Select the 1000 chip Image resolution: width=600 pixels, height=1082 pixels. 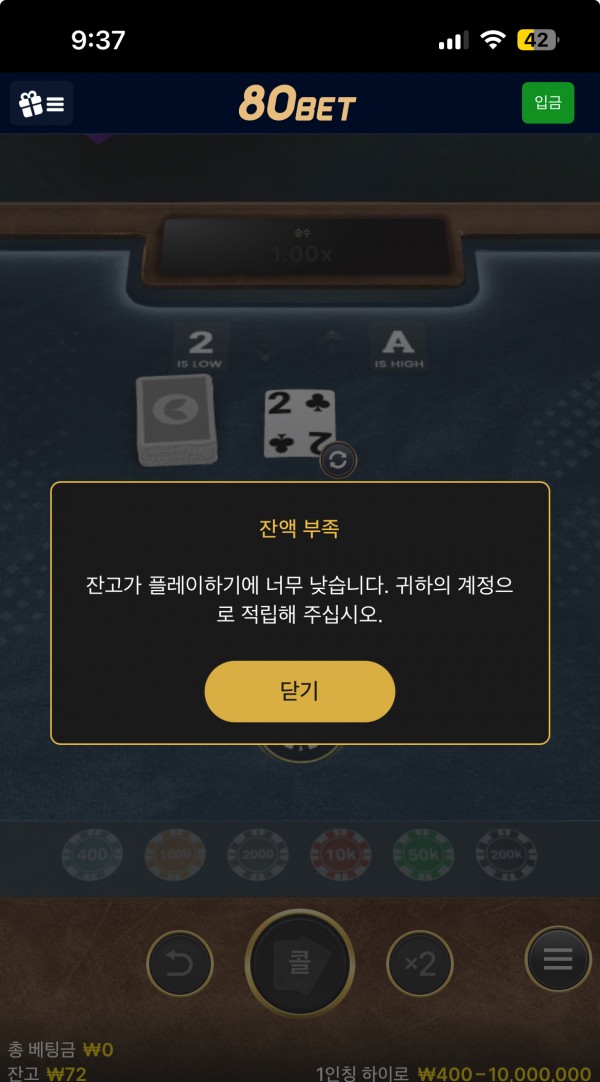click(x=174, y=854)
